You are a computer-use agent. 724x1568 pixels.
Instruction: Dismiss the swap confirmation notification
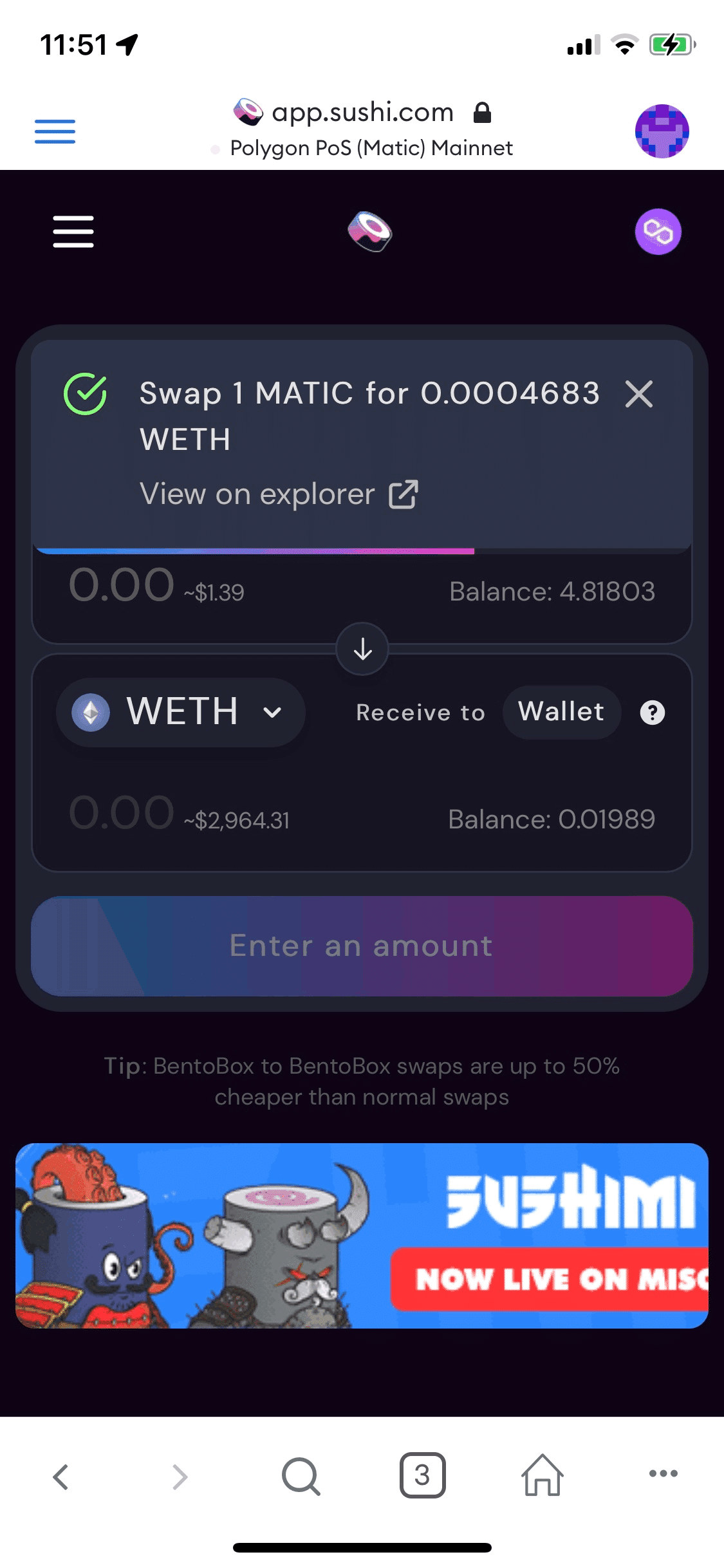639,394
